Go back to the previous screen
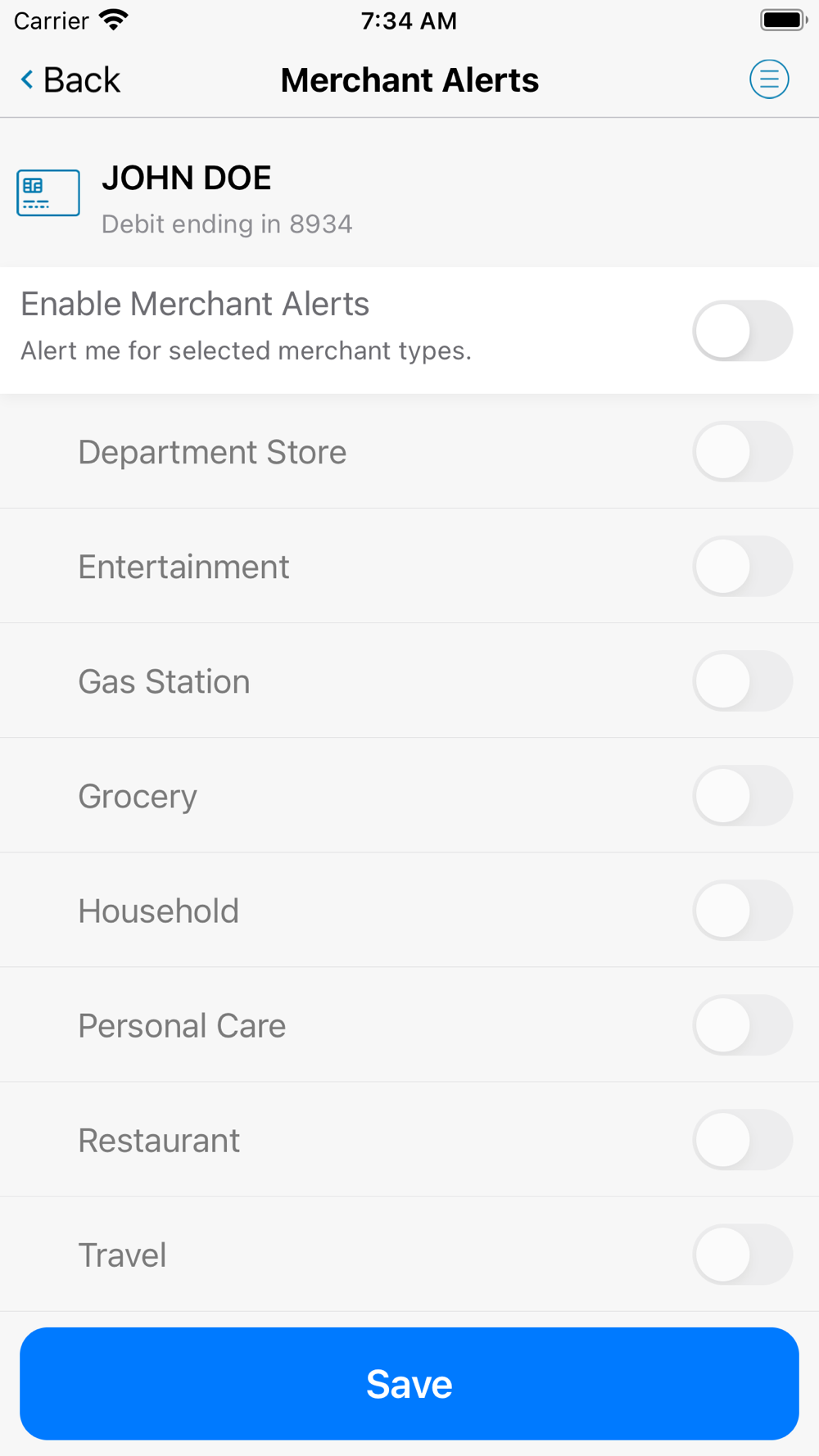Image resolution: width=819 pixels, height=1456 pixels. (70, 80)
